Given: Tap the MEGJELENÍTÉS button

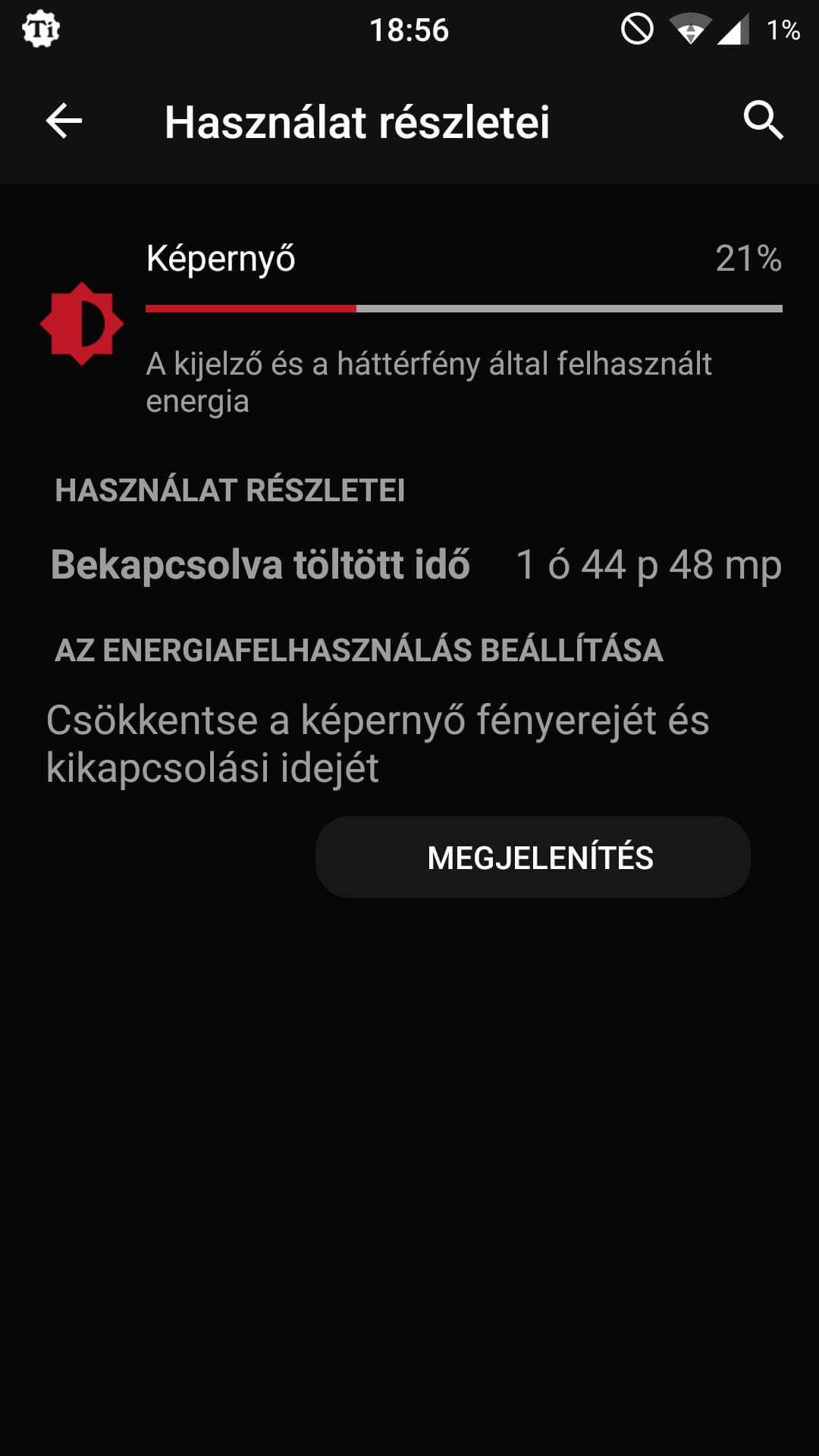Looking at the screenshot, I should point(532,857).
